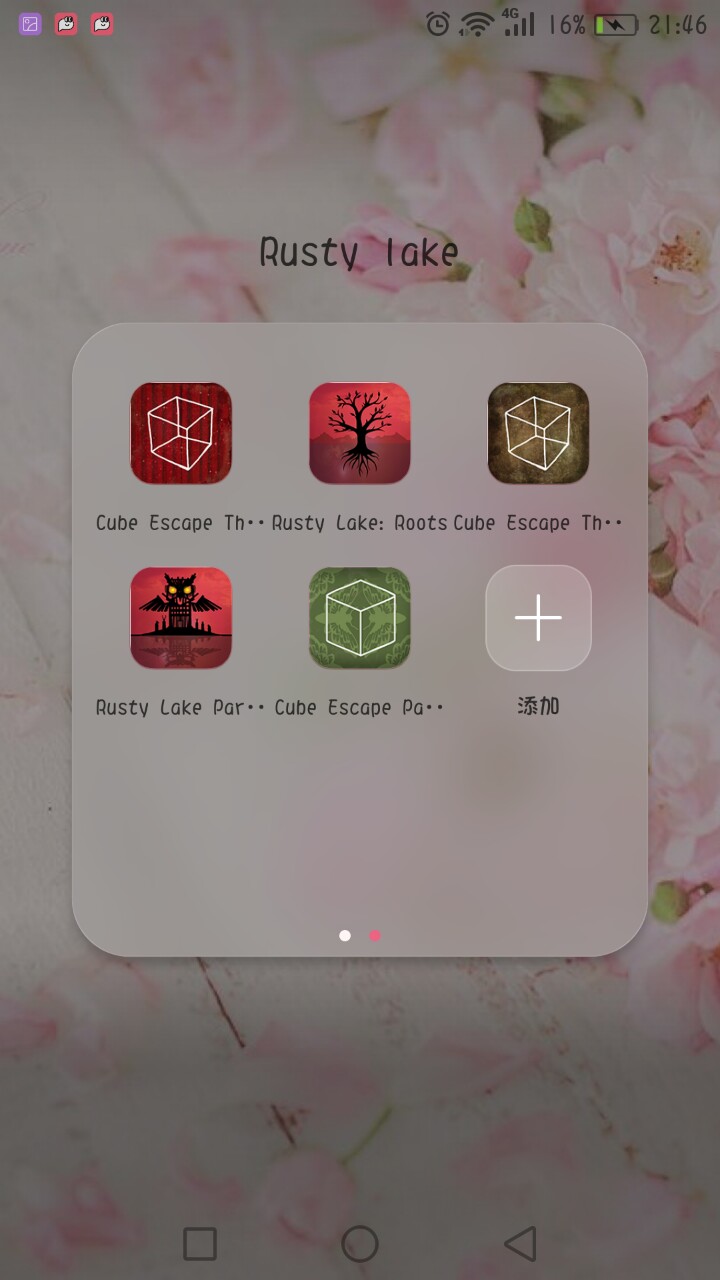This screenshot has height=1280, width=720.
Task: Launch Rusty Lake: Roots
Action: [359, 433]
